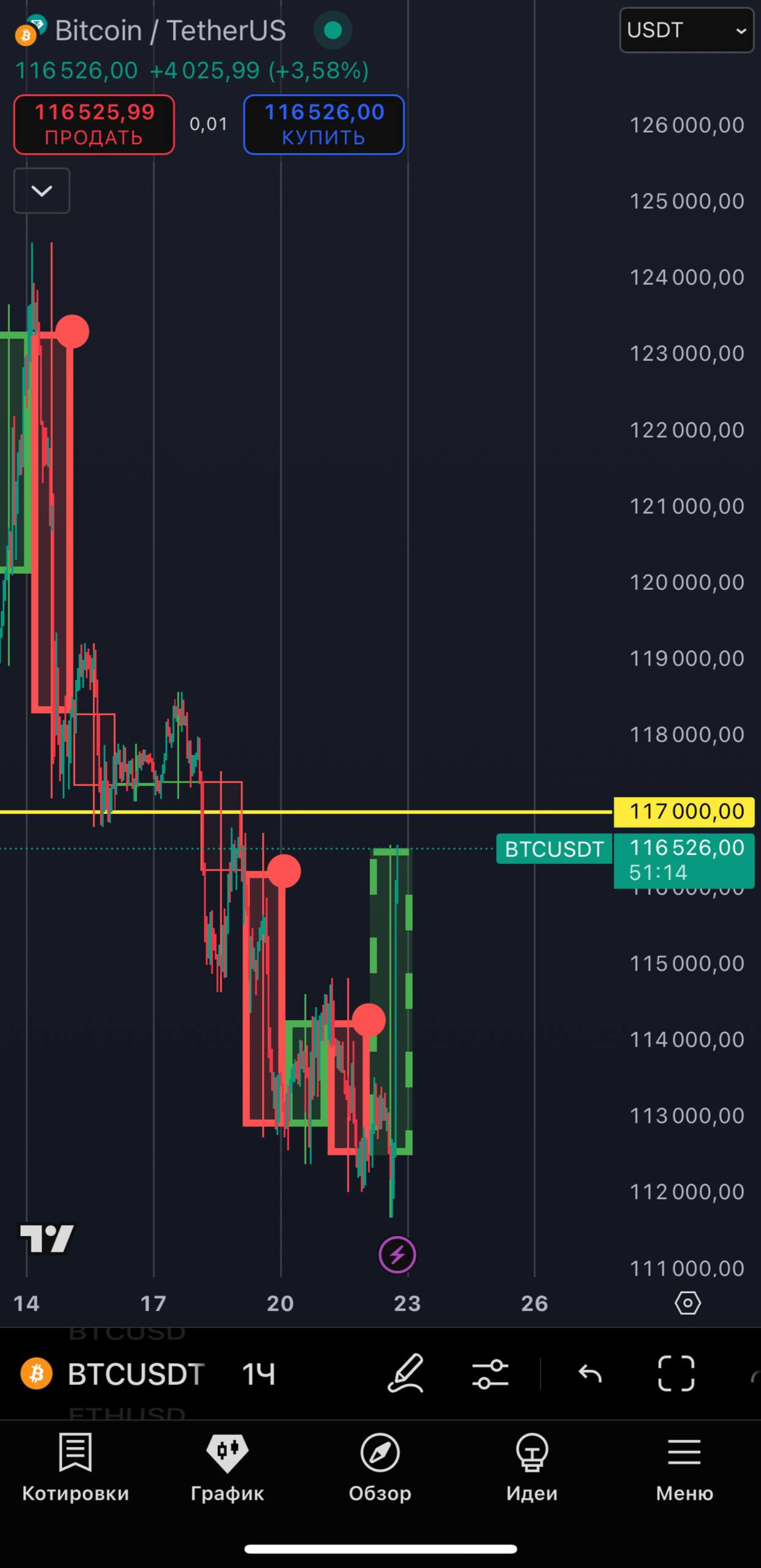The height and width of the screenshot is (1568, 761).
Task: Enter fullscreen chart mode
Action: coord(676,1374)
